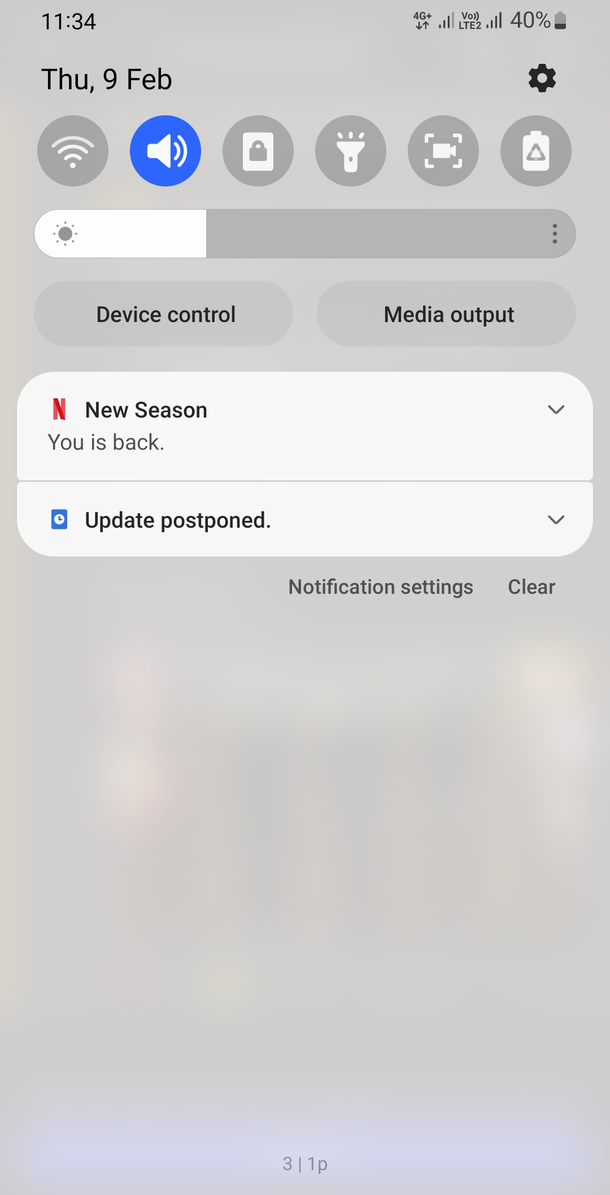Enable power saving mode
Screen dimensions: 610x1195
click(536, 152)
